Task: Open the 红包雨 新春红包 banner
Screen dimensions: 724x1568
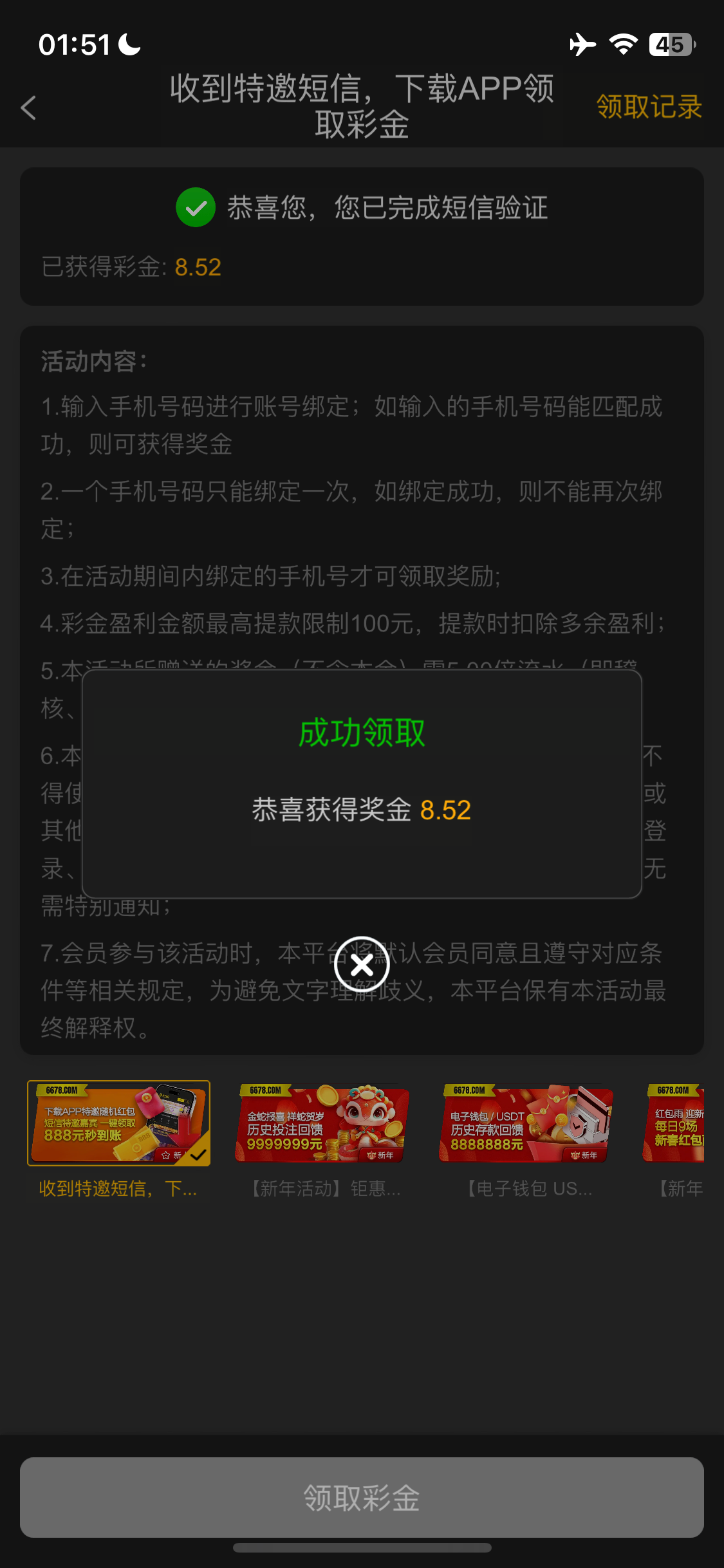Action: (674, 1123)
